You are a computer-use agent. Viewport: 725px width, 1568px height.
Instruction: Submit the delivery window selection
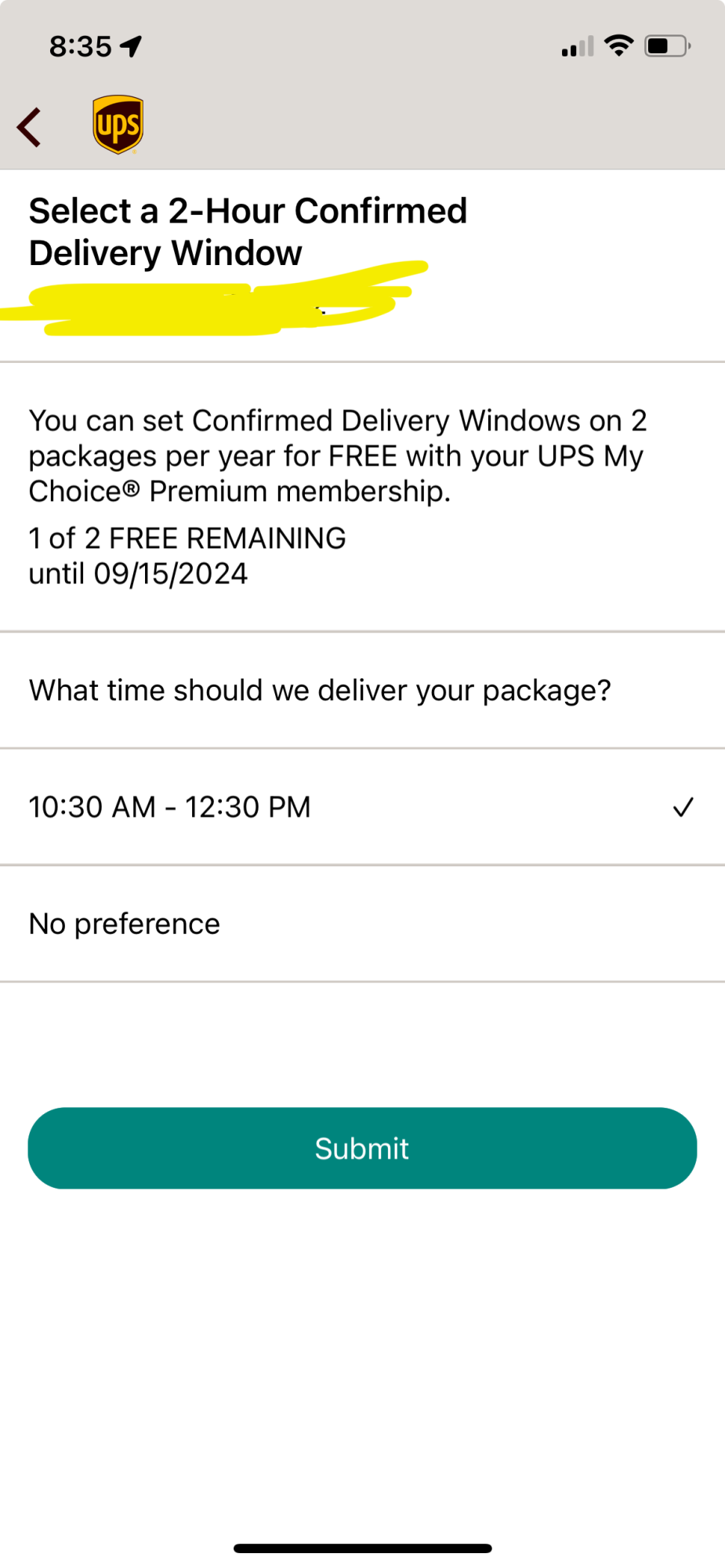pyautogui.click(x=362, y=1148)
